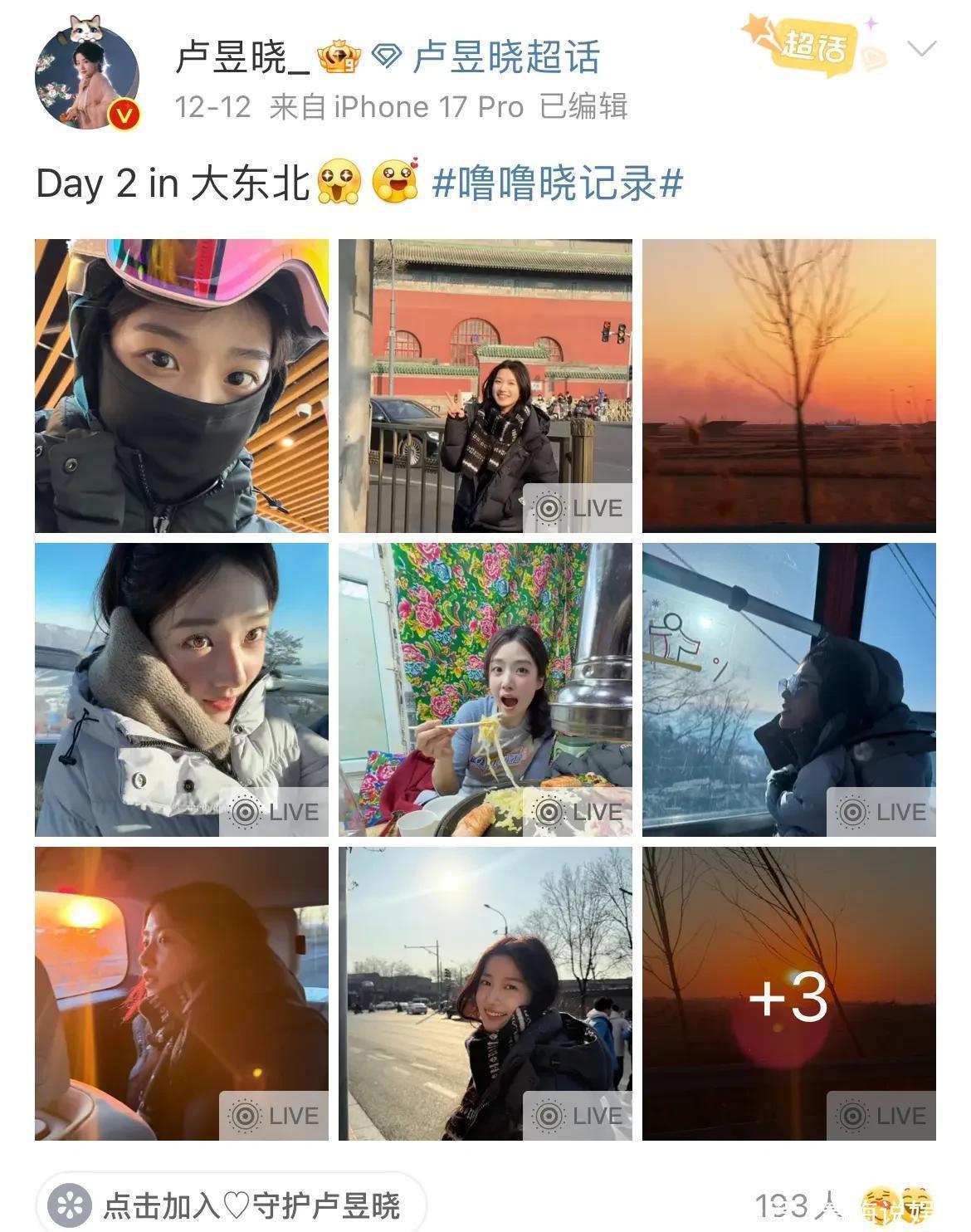The width and height of the screenshot is (971, 1232).
Task: Open the red palace wall photo
Action: point(486,386)
